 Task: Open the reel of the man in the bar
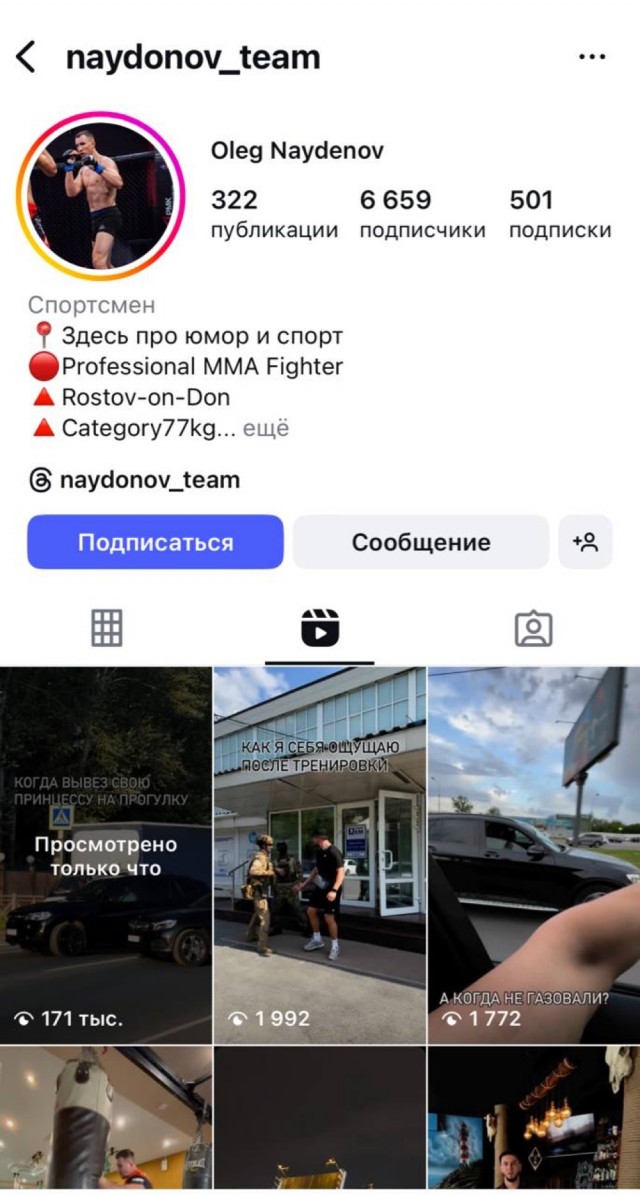coord(533,1118)
